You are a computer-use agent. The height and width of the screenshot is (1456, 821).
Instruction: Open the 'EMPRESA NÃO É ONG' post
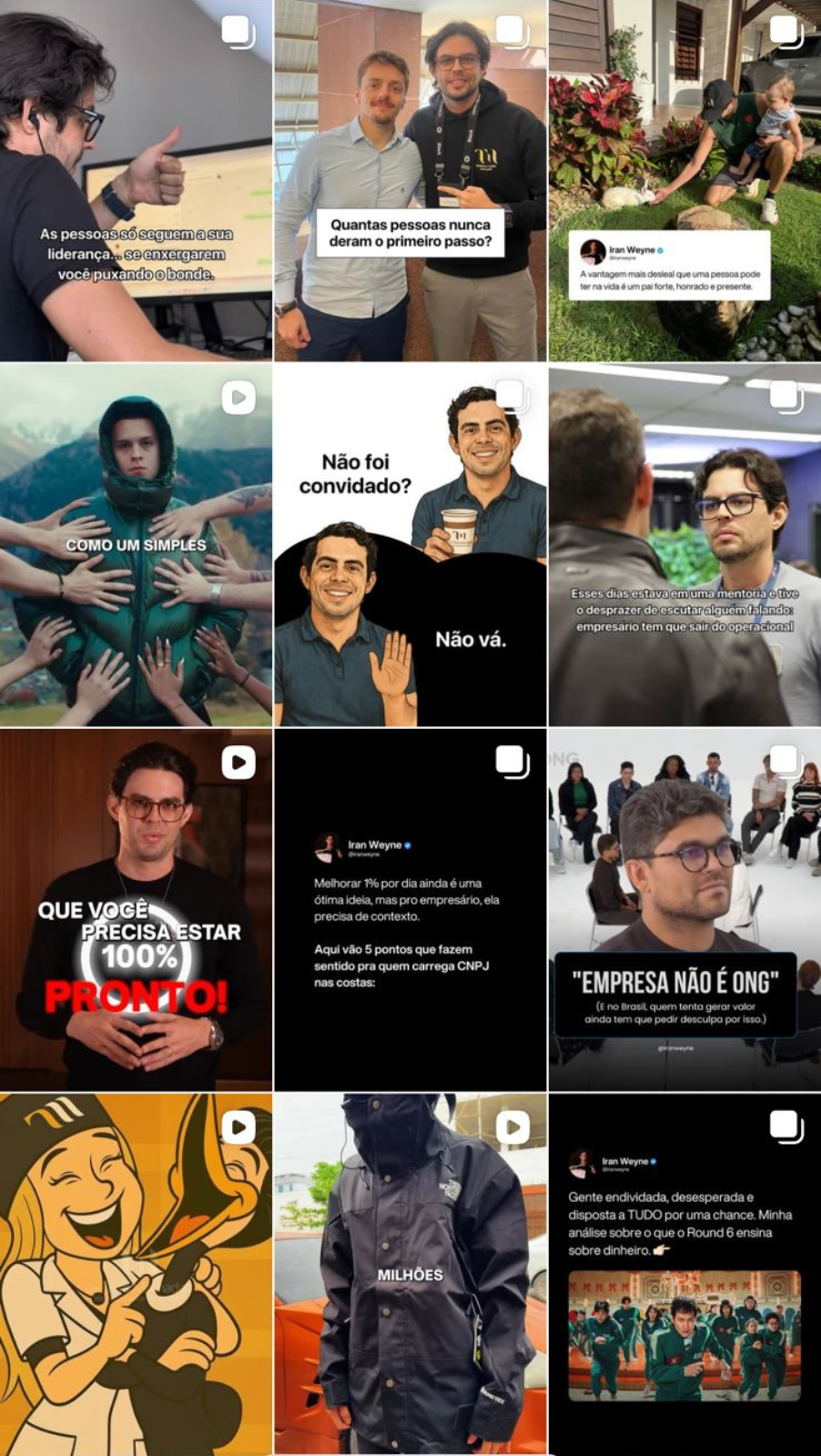click(x=684, y=910)
